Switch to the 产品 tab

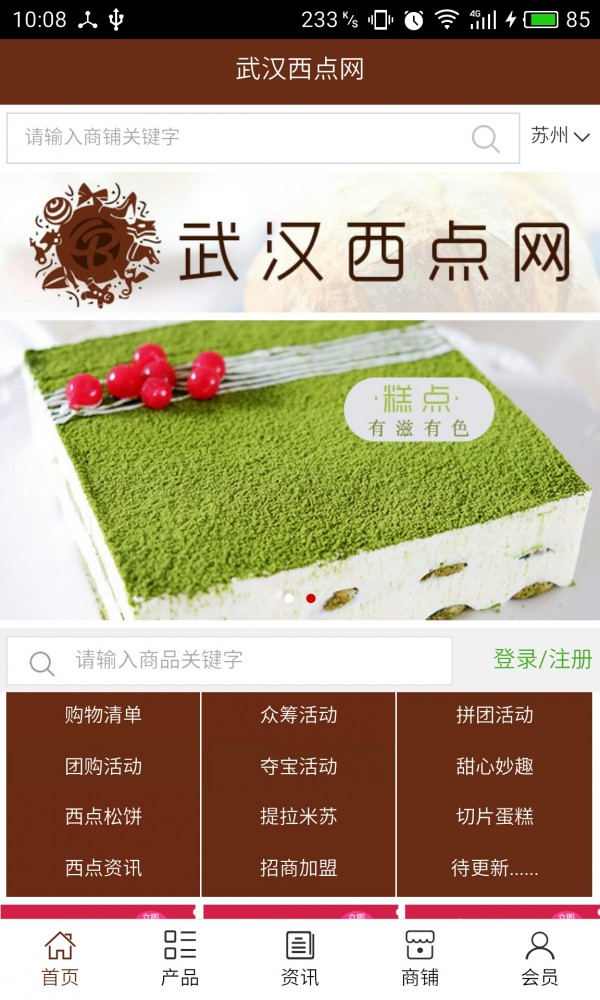pyautogui.click(x=180, y=958)
